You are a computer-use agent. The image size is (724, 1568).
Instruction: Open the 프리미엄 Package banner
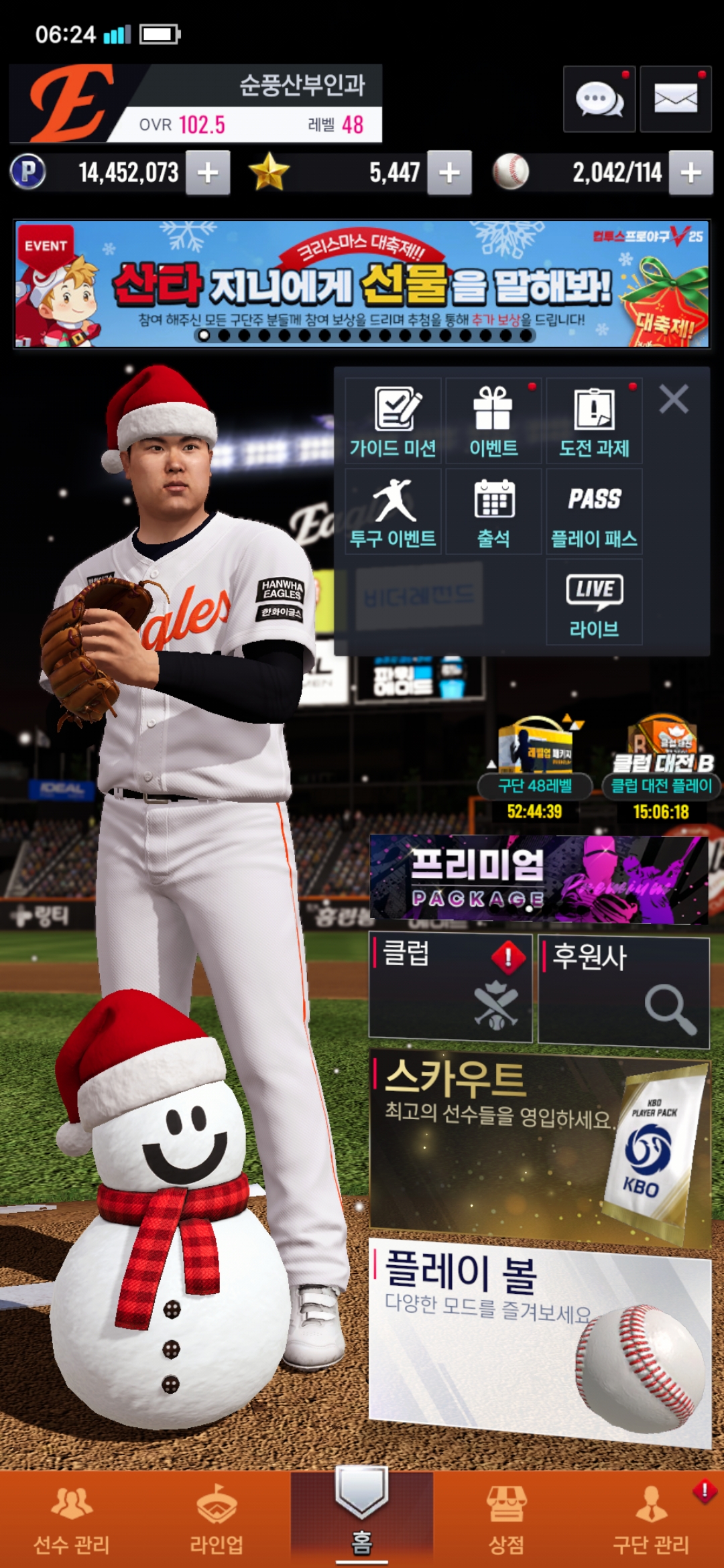[539, 879]
